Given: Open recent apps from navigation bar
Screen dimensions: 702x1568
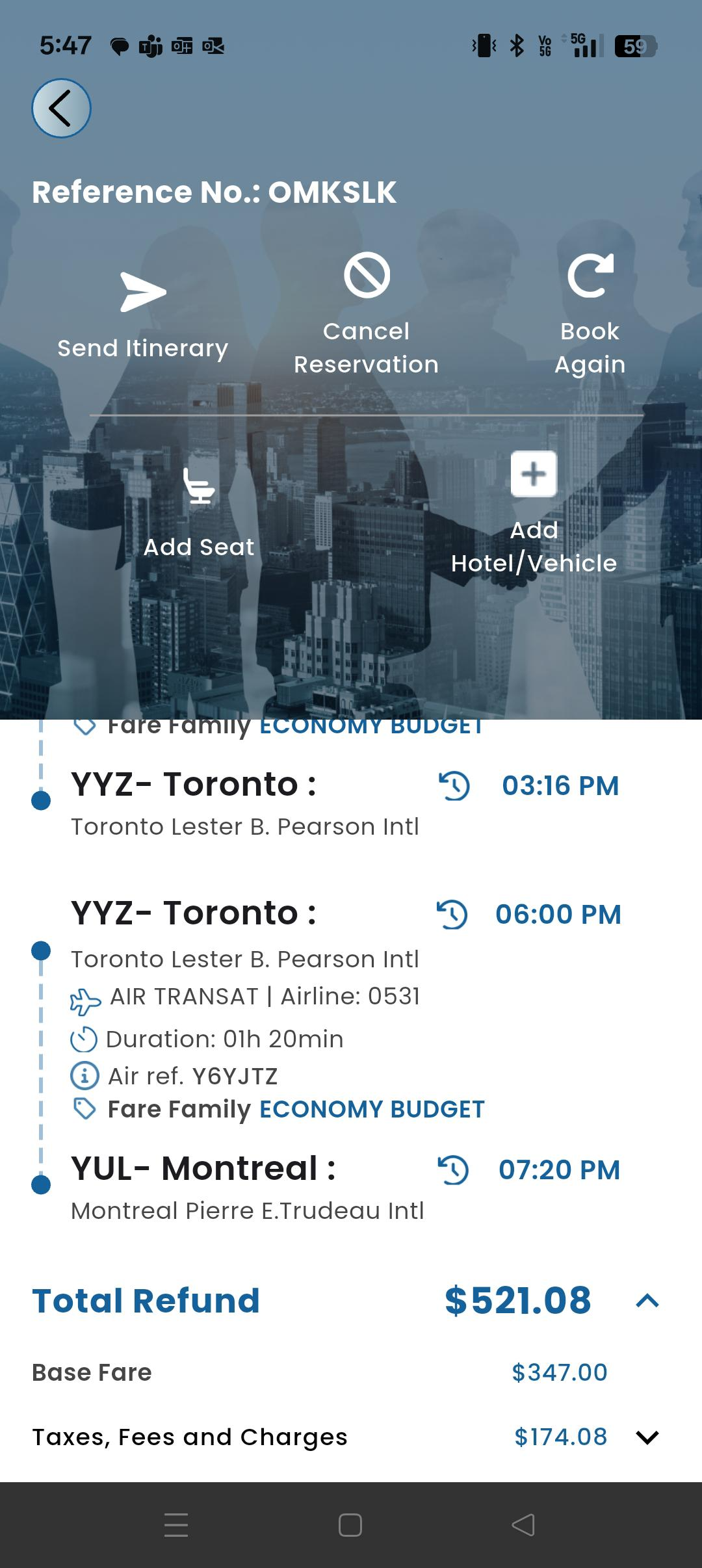Looking at the screenshot, I should point(176,1525).
